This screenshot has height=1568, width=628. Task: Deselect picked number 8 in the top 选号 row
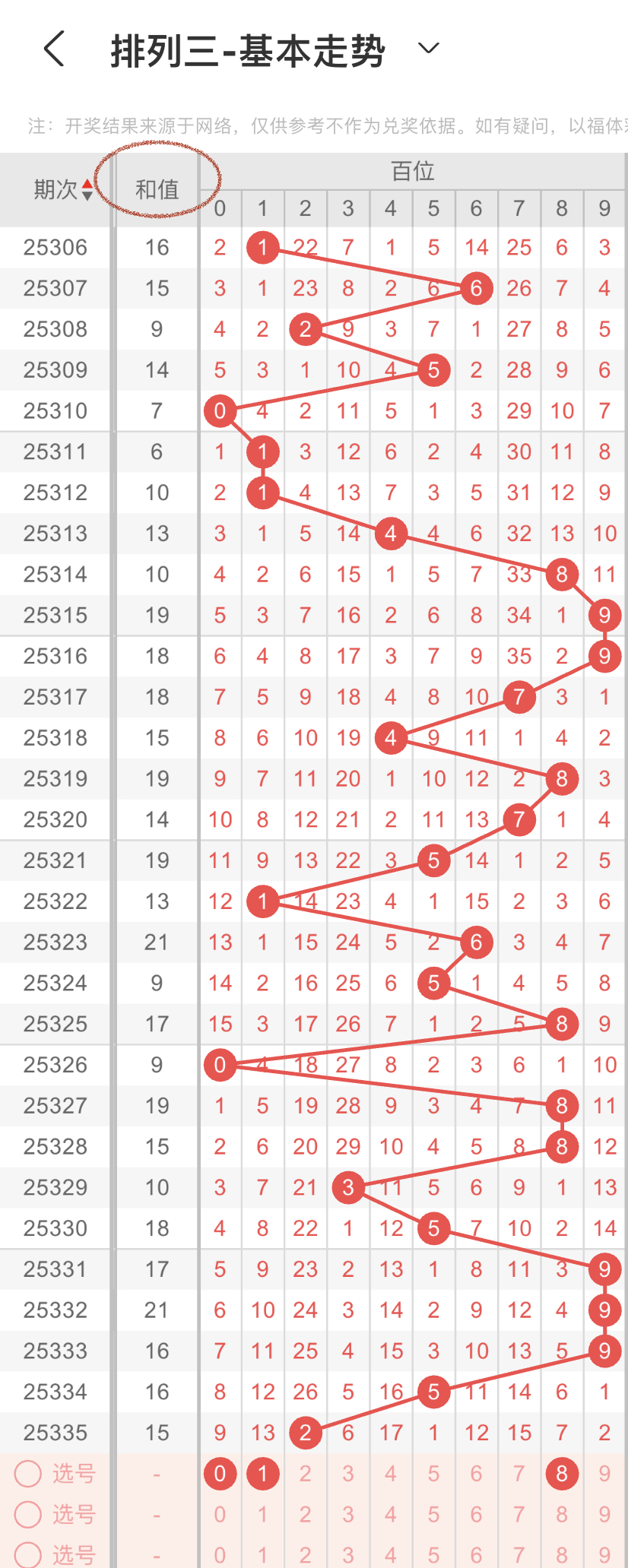562,1474
